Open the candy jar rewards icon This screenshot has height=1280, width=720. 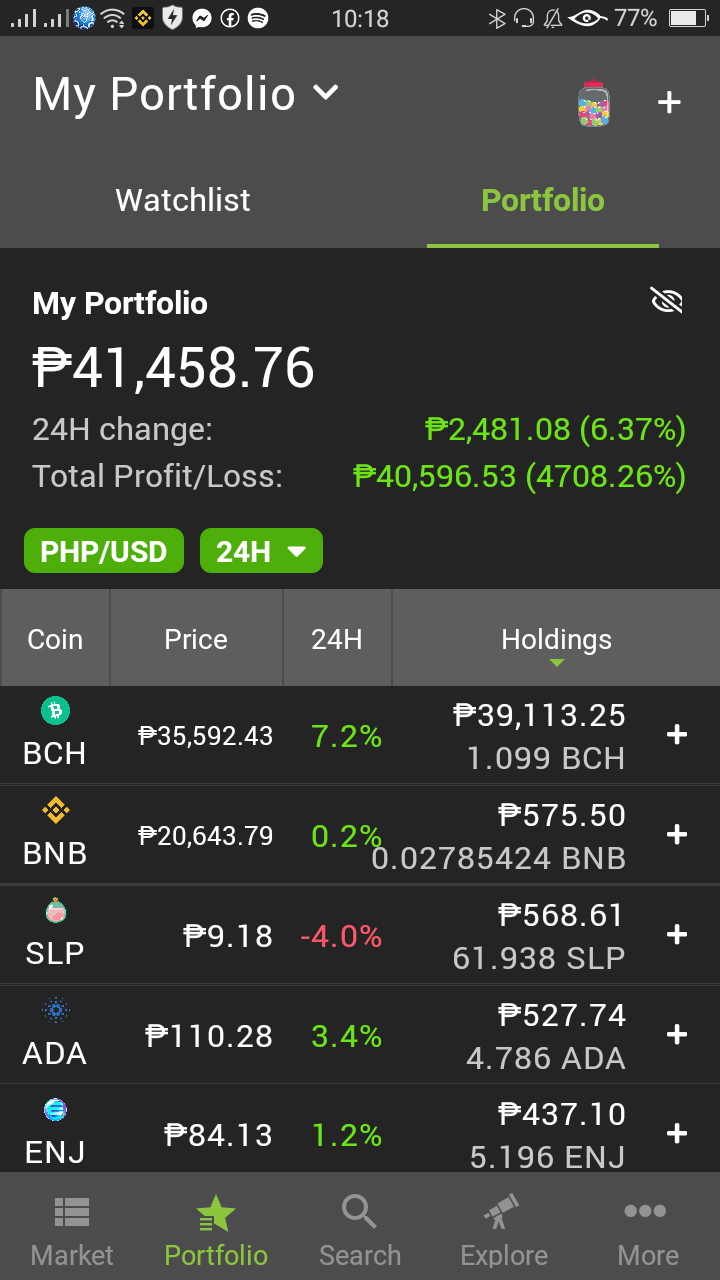pyautogui.click(x=594, y=104)
